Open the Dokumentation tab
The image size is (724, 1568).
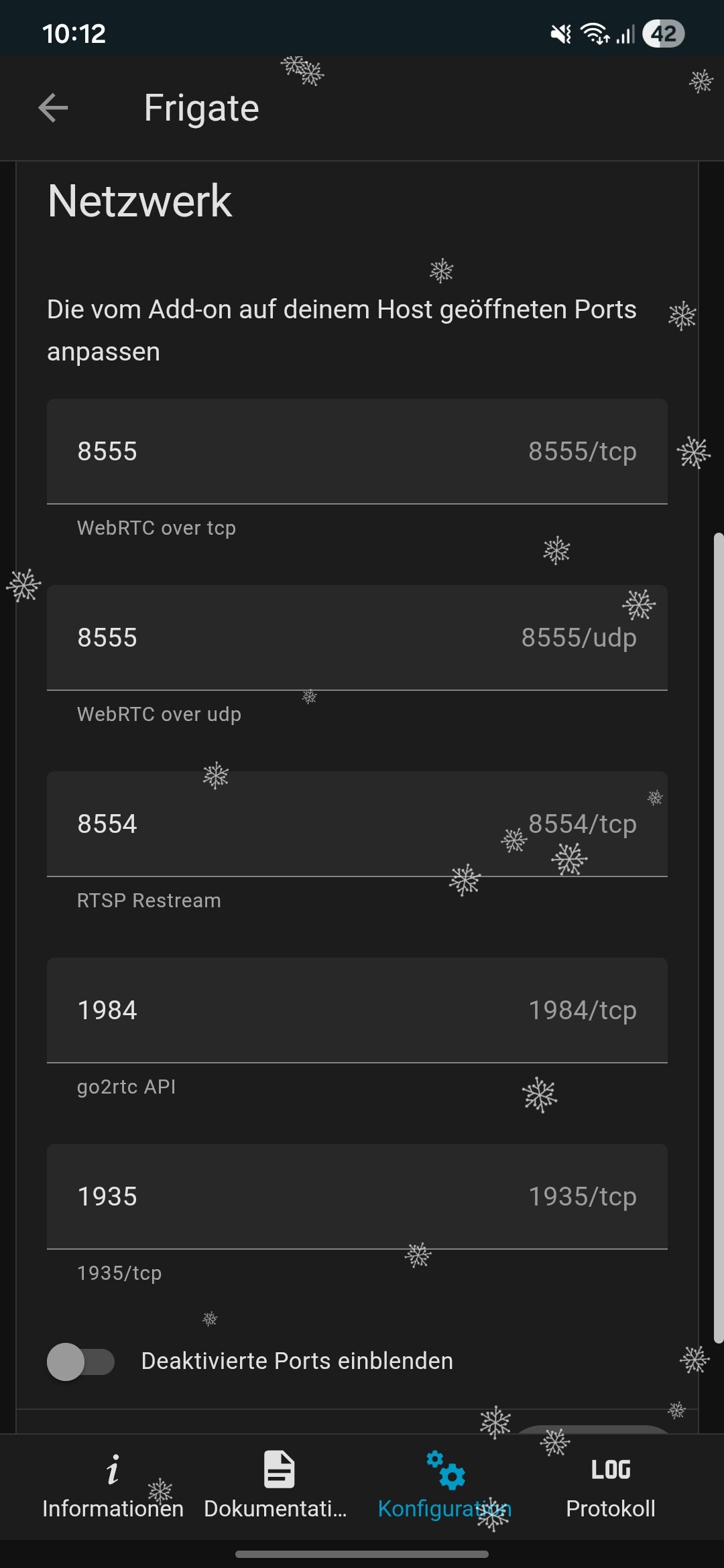pos(276,1485)
